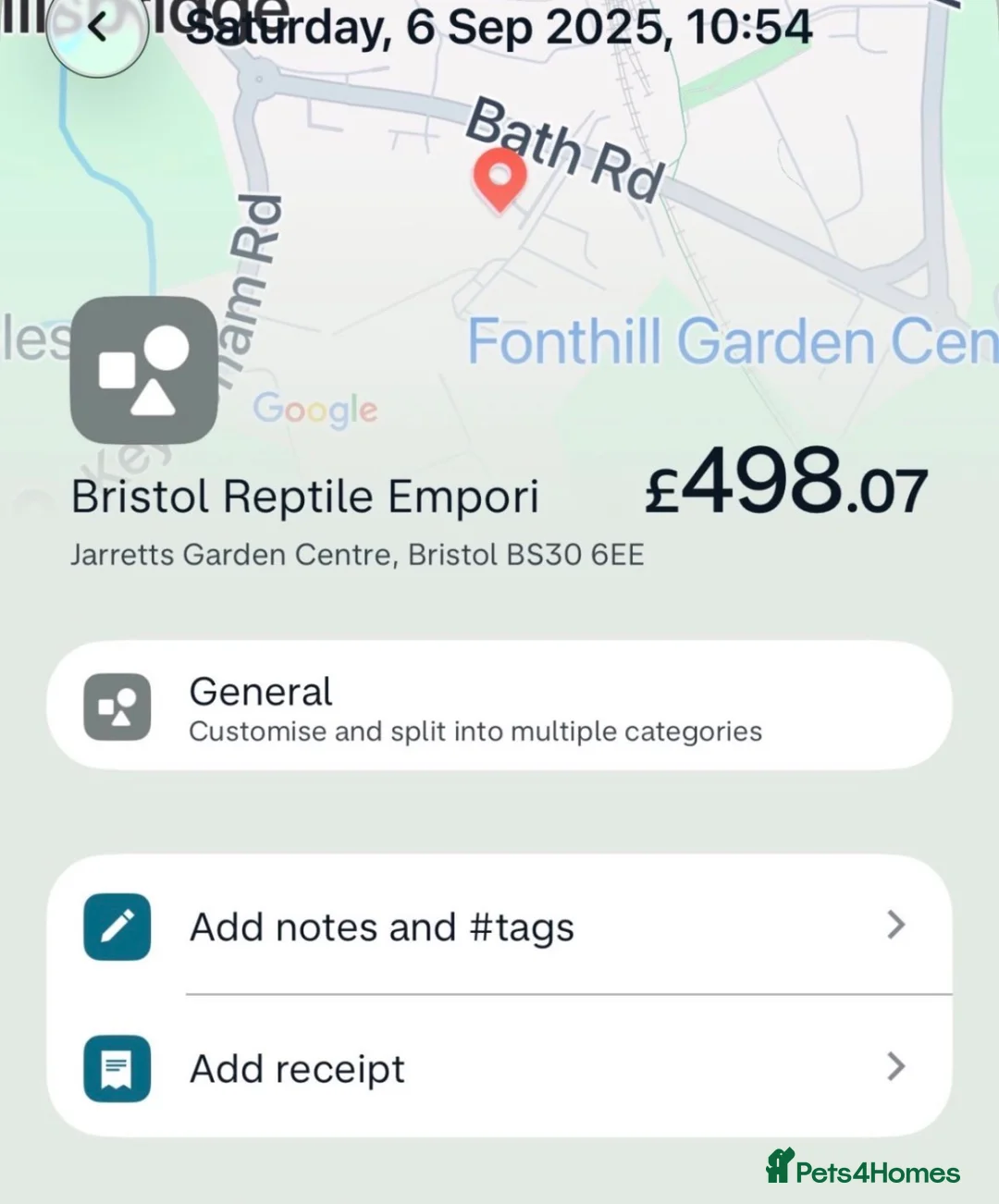Open the Add receipt option
Image resolution: width=999 pixels, height=1204 pixels.
coord(498,1068)
